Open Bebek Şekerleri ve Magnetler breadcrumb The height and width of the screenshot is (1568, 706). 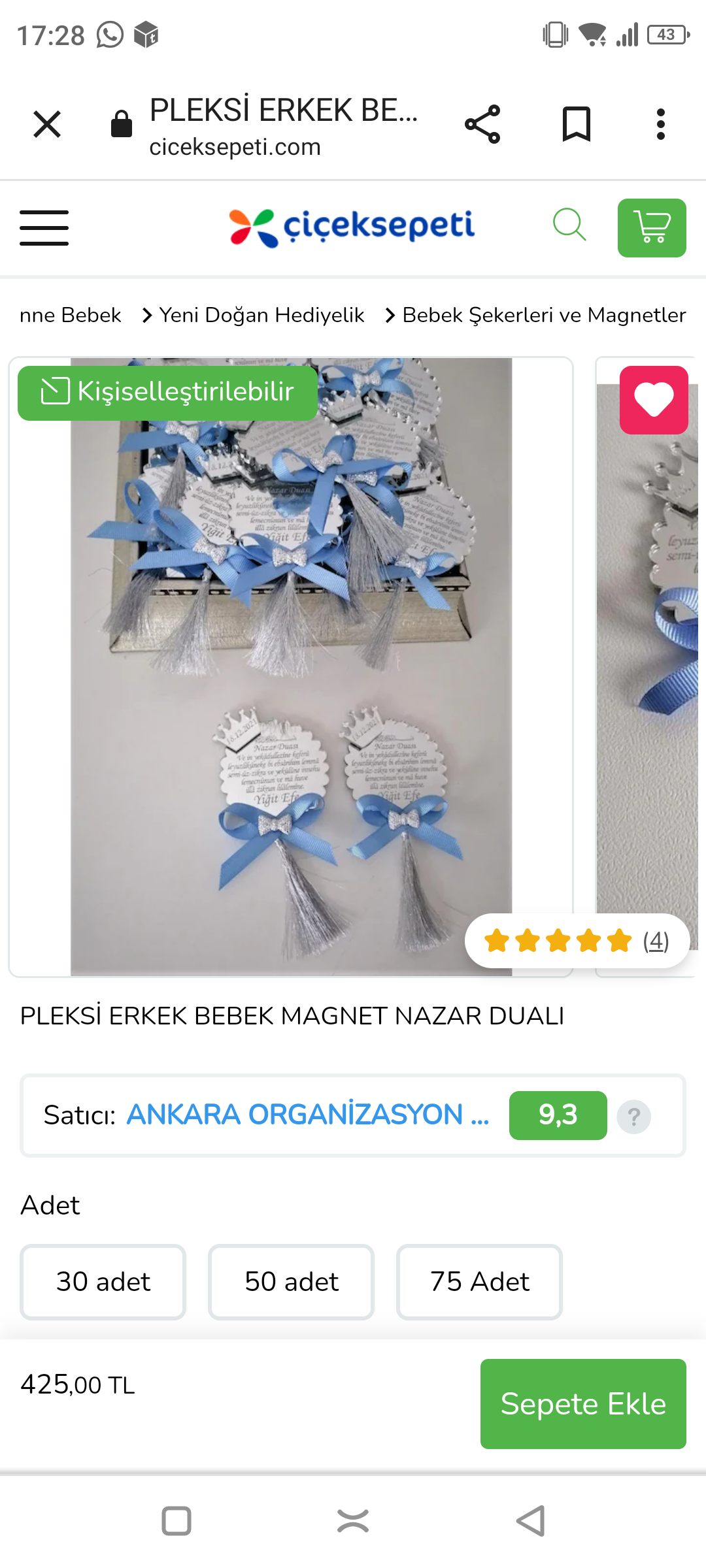coord(543,315)
